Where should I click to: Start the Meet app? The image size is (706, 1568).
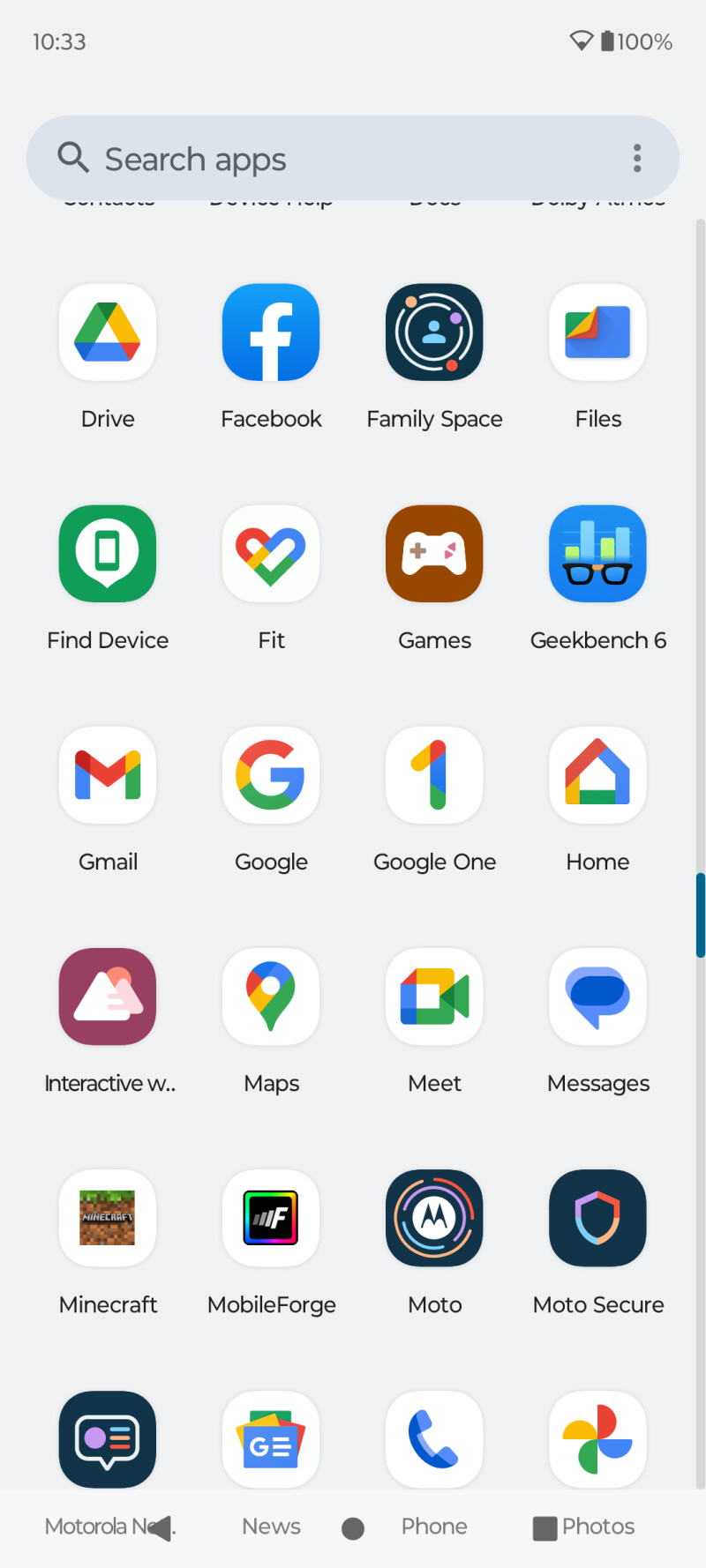(434, 997)
